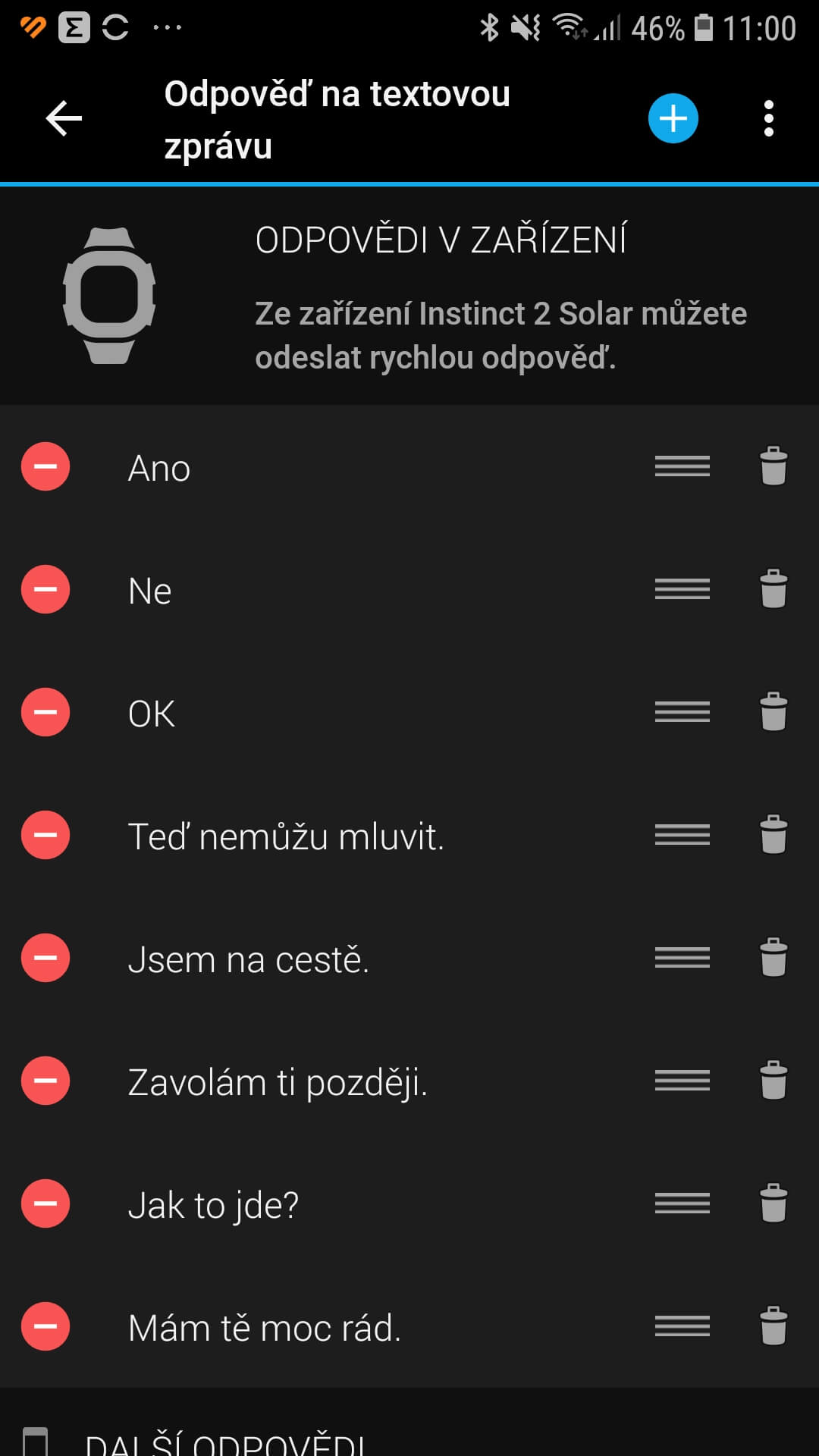Remove Jsem na cestě. with its minus button

(x=45, y=958)
